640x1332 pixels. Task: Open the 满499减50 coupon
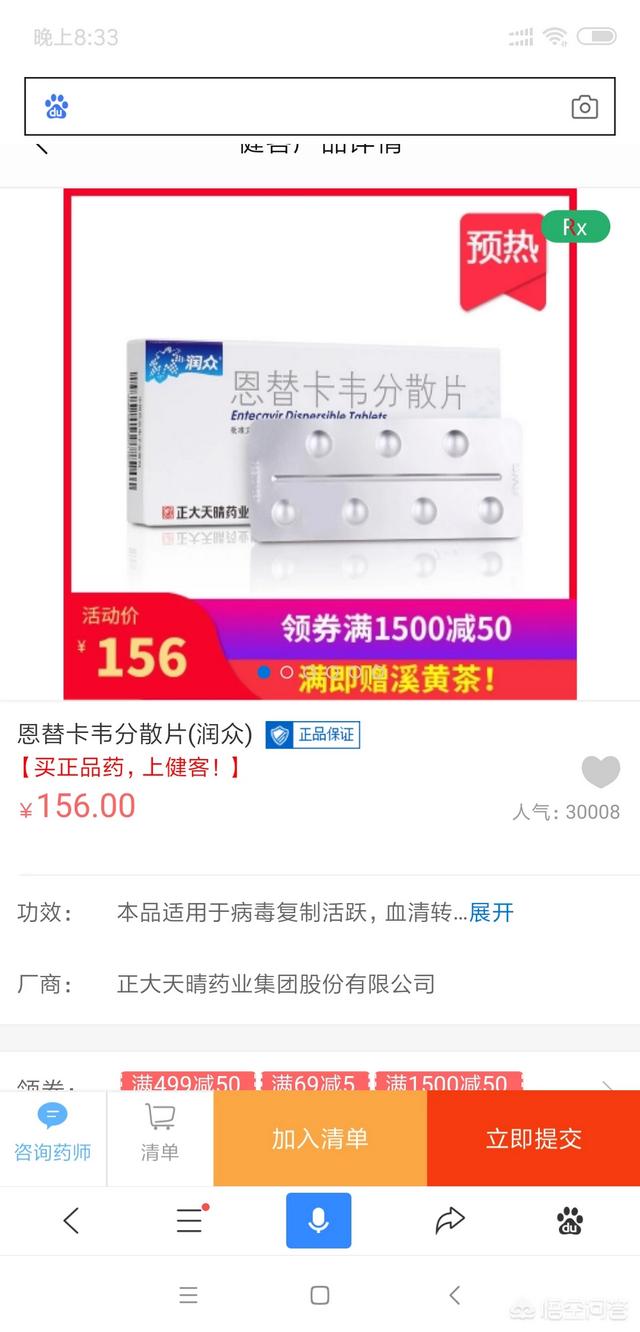(187, 1082)
